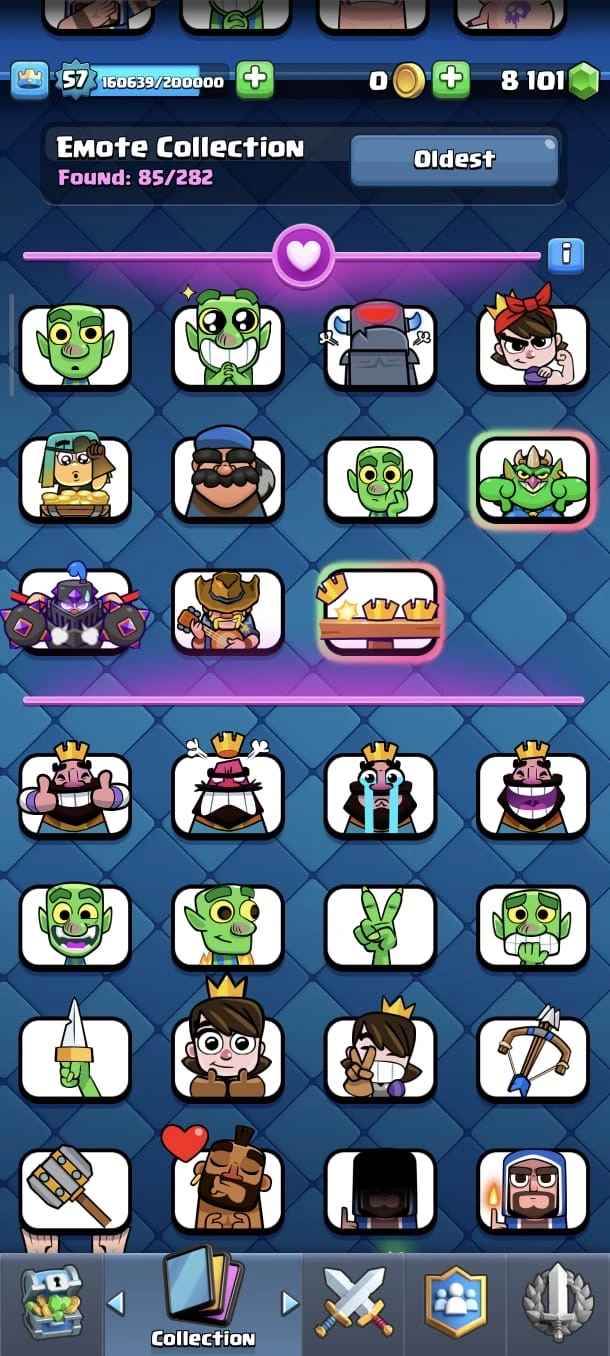Select the girl with red bandana emote

533,346
